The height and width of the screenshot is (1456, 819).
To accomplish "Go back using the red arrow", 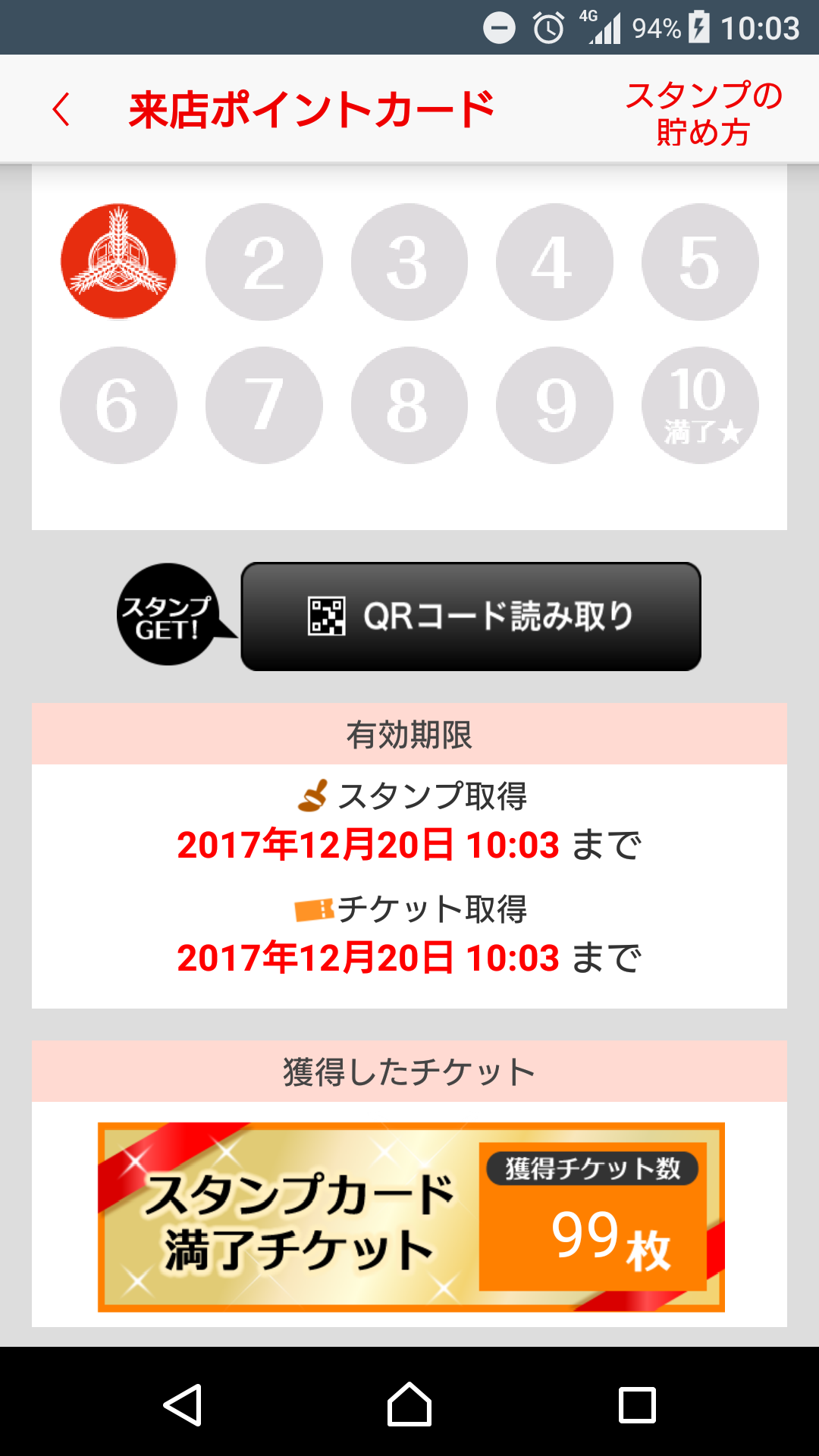I will click(61, 109).
